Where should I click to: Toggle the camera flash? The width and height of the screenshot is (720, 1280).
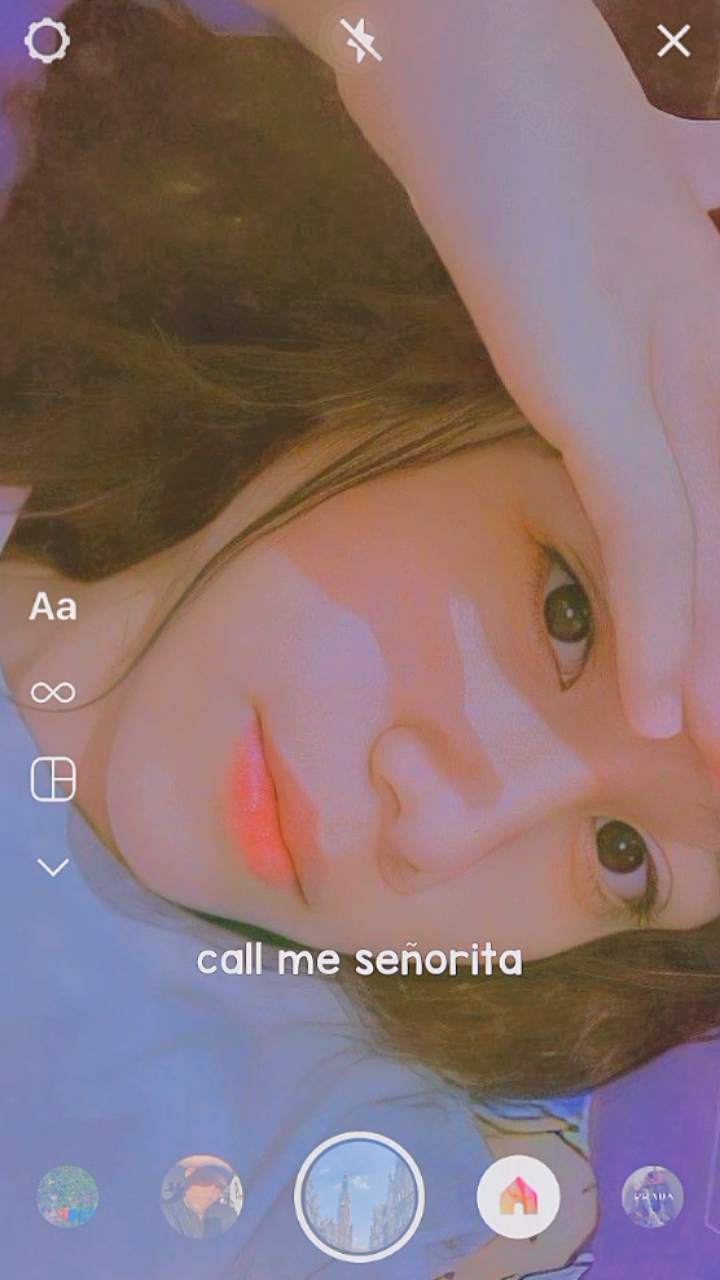pos(360,42)
